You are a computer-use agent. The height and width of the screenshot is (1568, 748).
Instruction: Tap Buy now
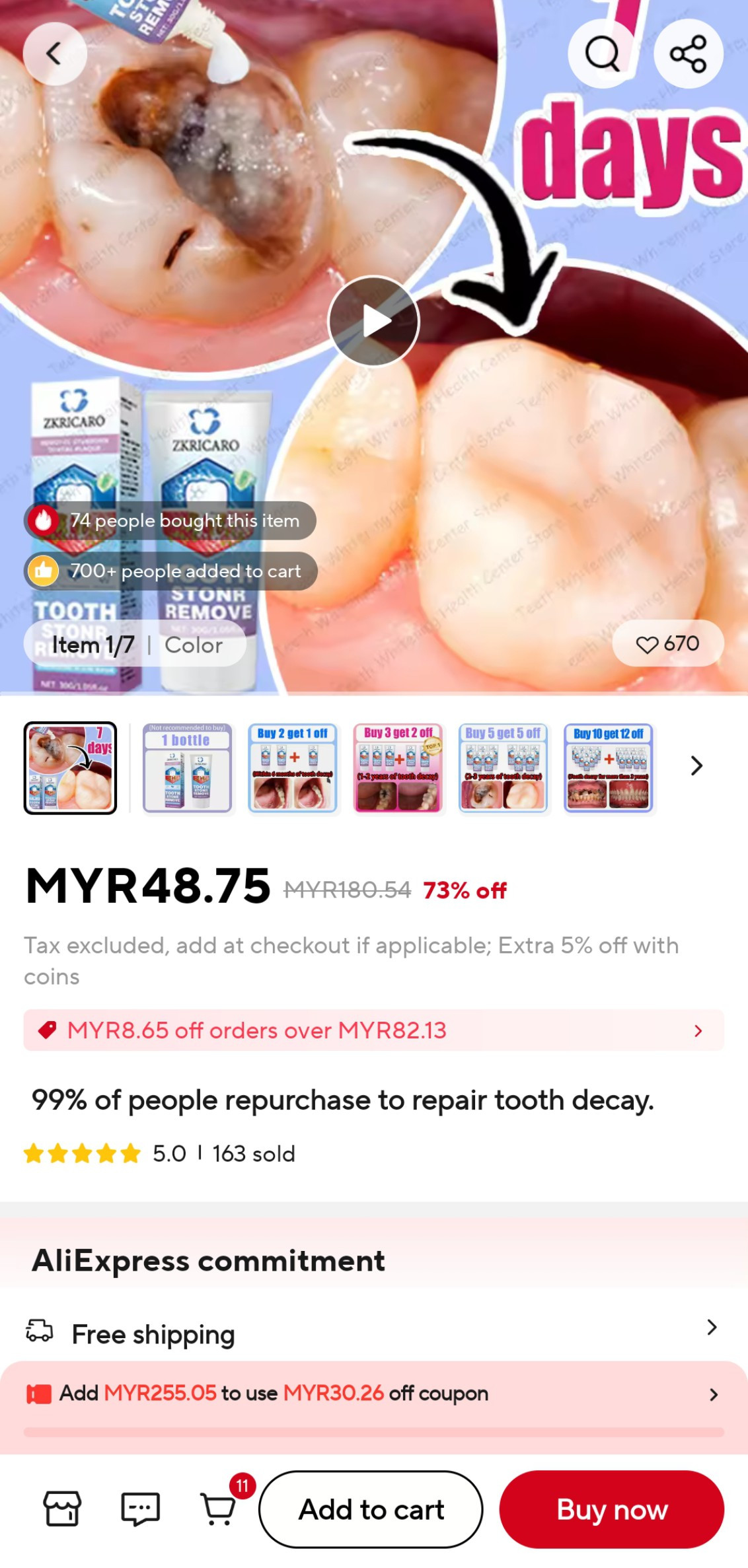611,1509
